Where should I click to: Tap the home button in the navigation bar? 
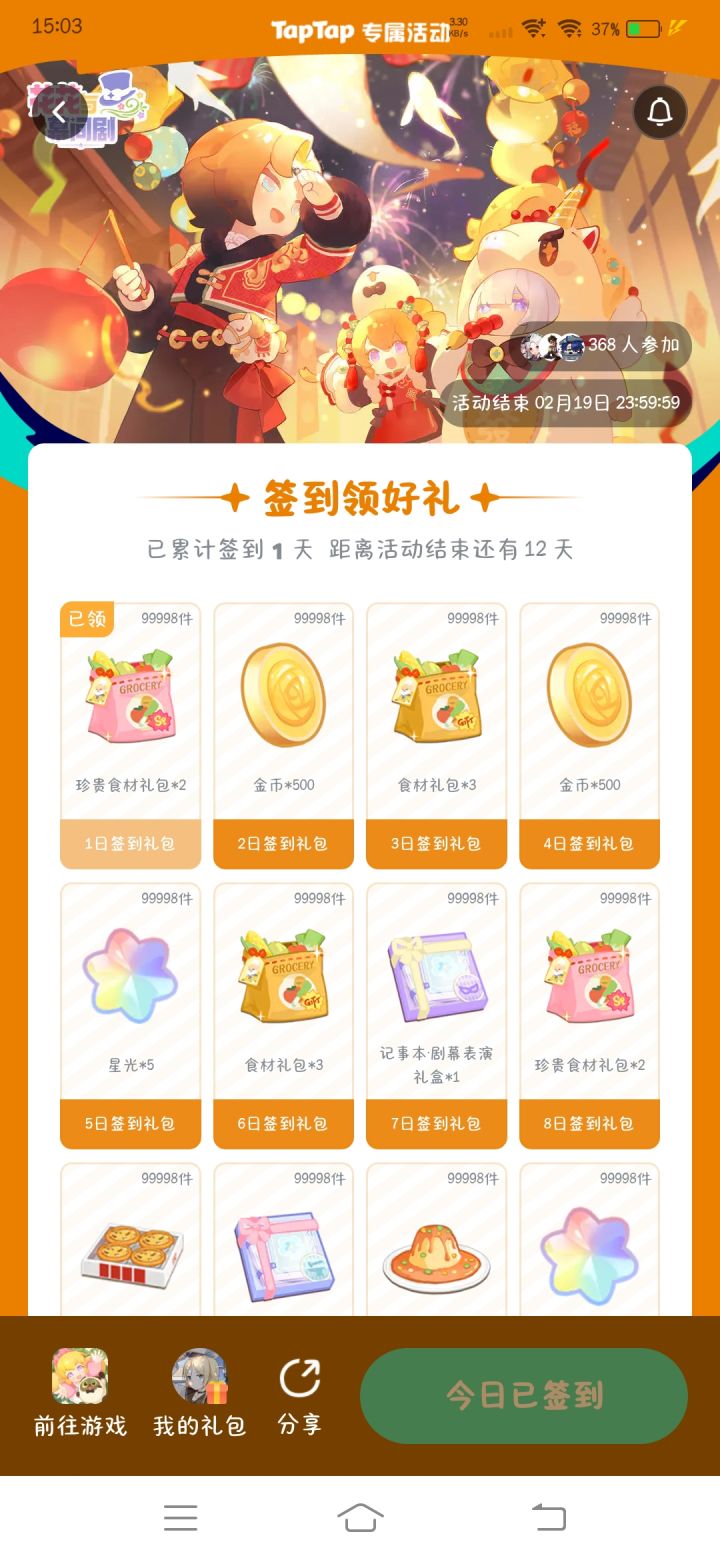(360, 1518)
